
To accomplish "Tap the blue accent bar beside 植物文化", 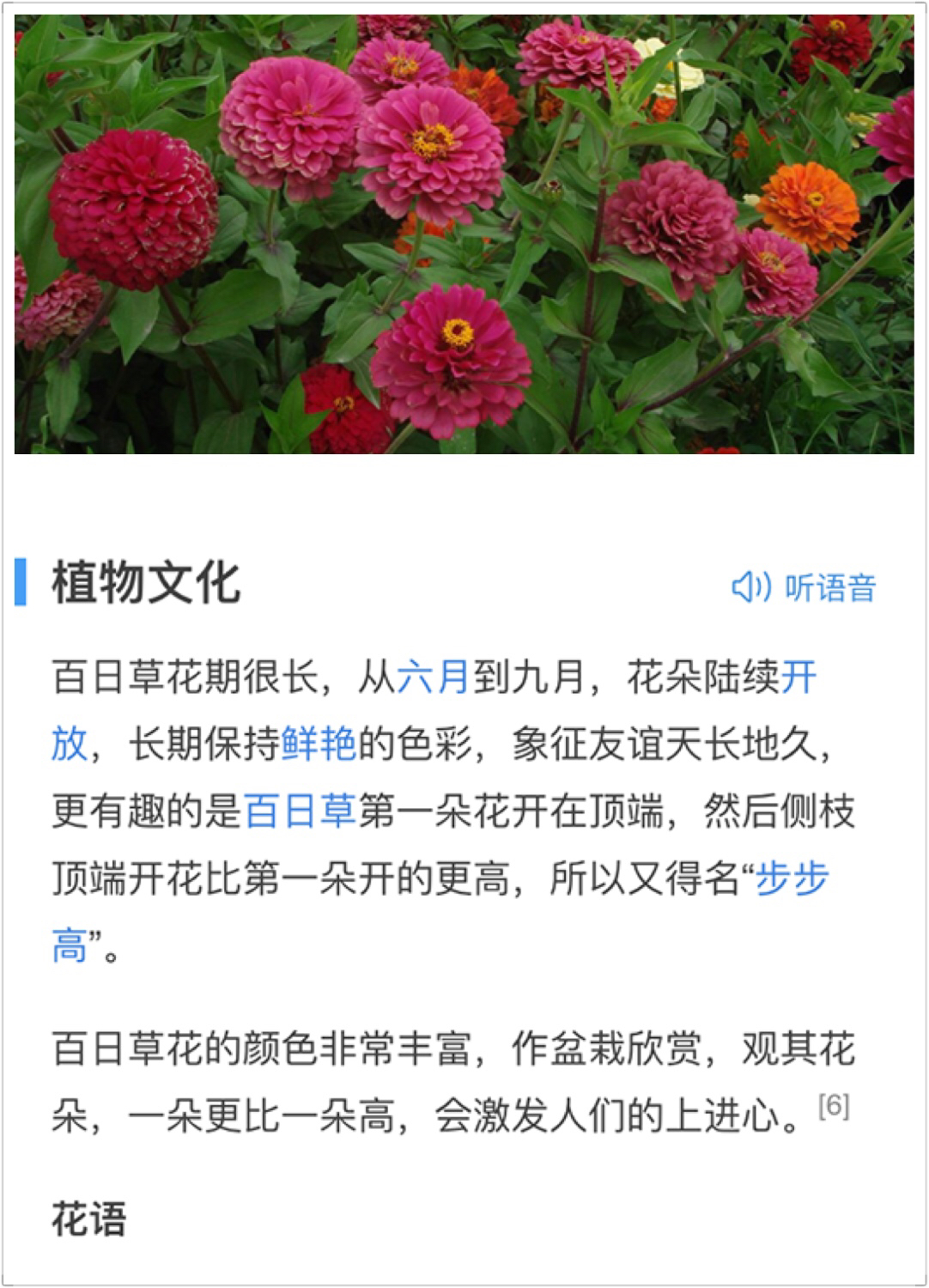I will [x=21, y=582].
